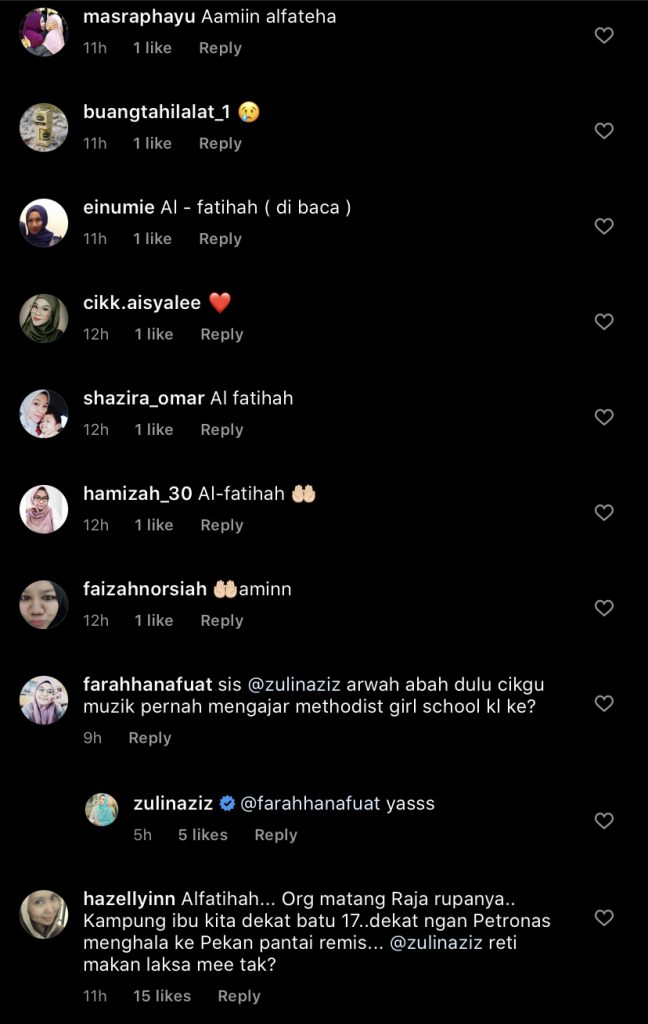Like farahhanafuat's comment
Screen dimensions: 648x1024
[604, 703]
